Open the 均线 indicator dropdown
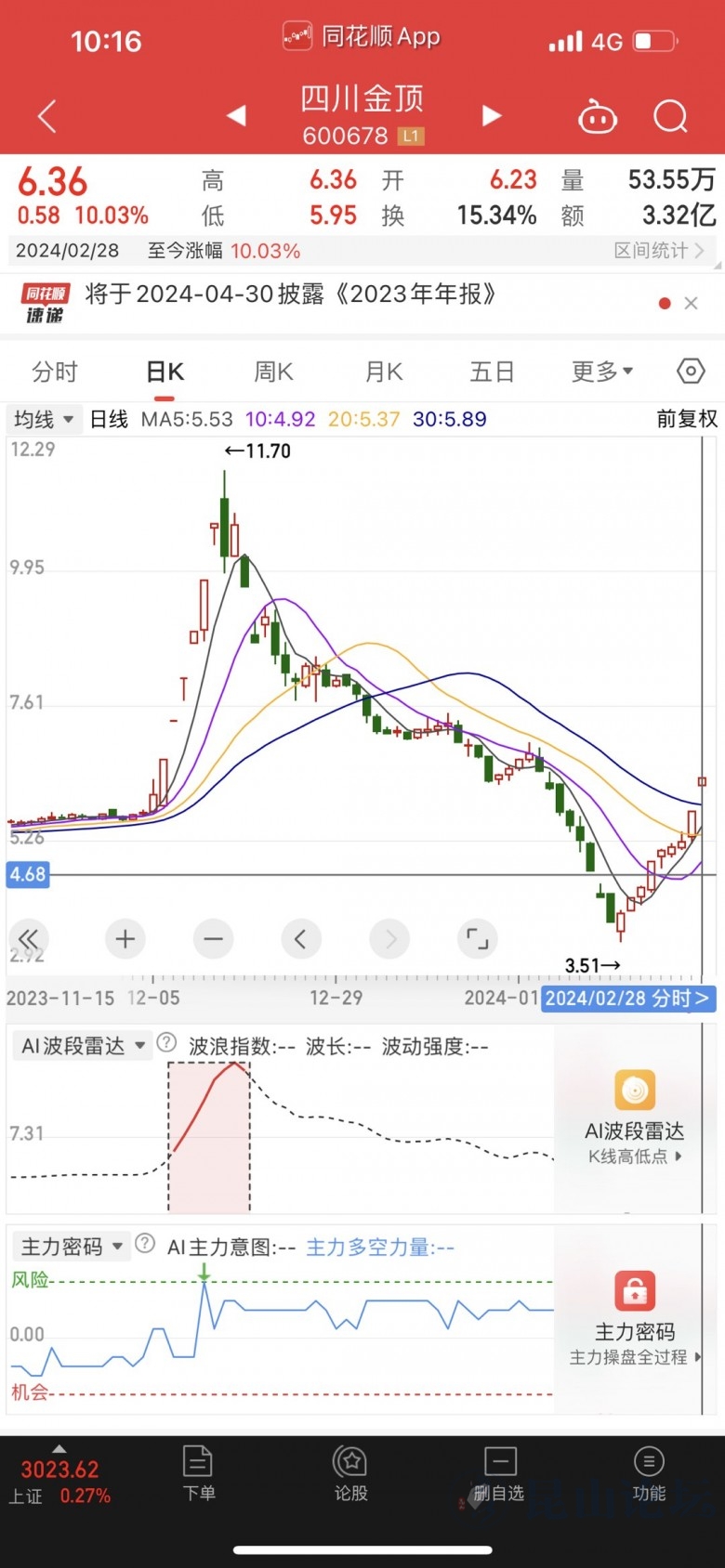Viewport: 725px width, 1568px height. click(43, 420)
